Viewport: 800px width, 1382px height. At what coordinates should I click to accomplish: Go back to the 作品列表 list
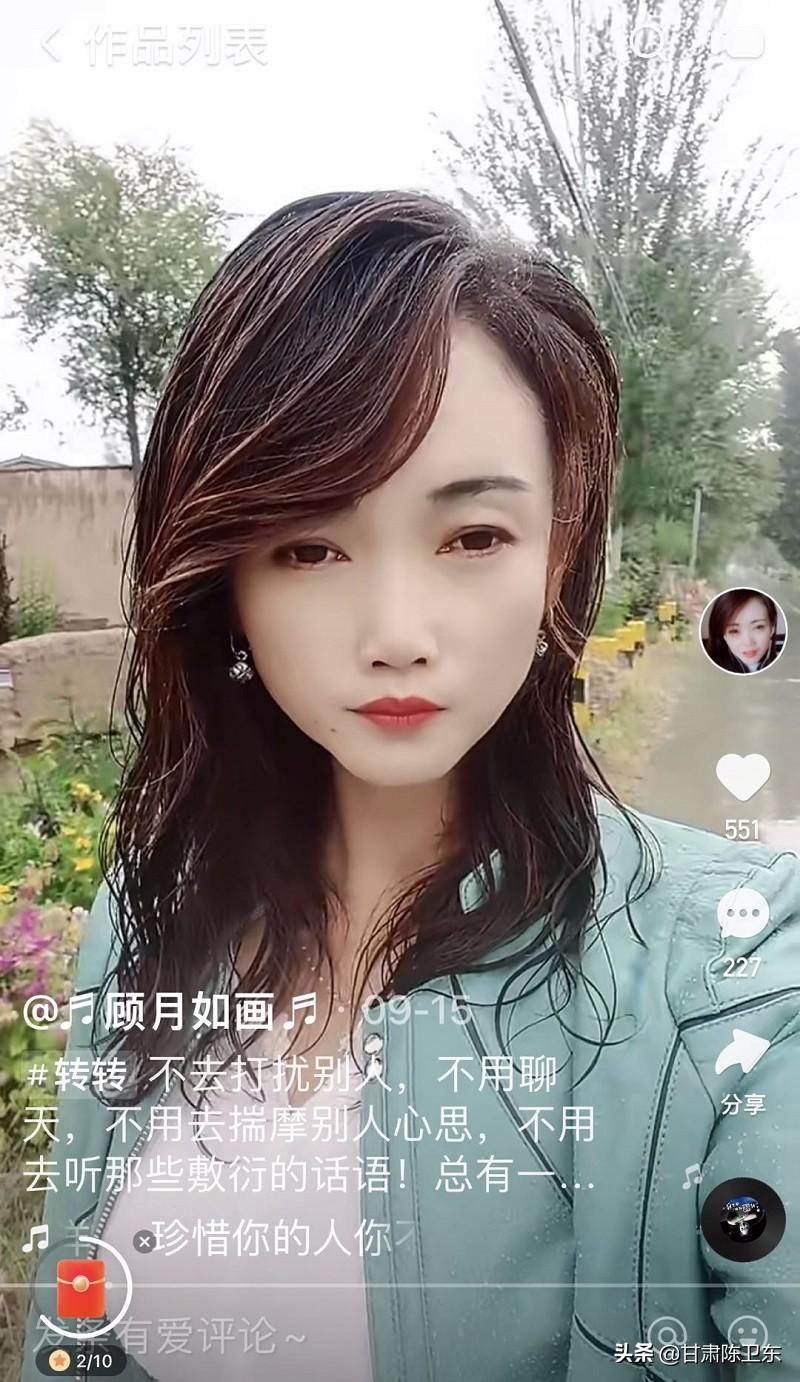tap(50, 44)
